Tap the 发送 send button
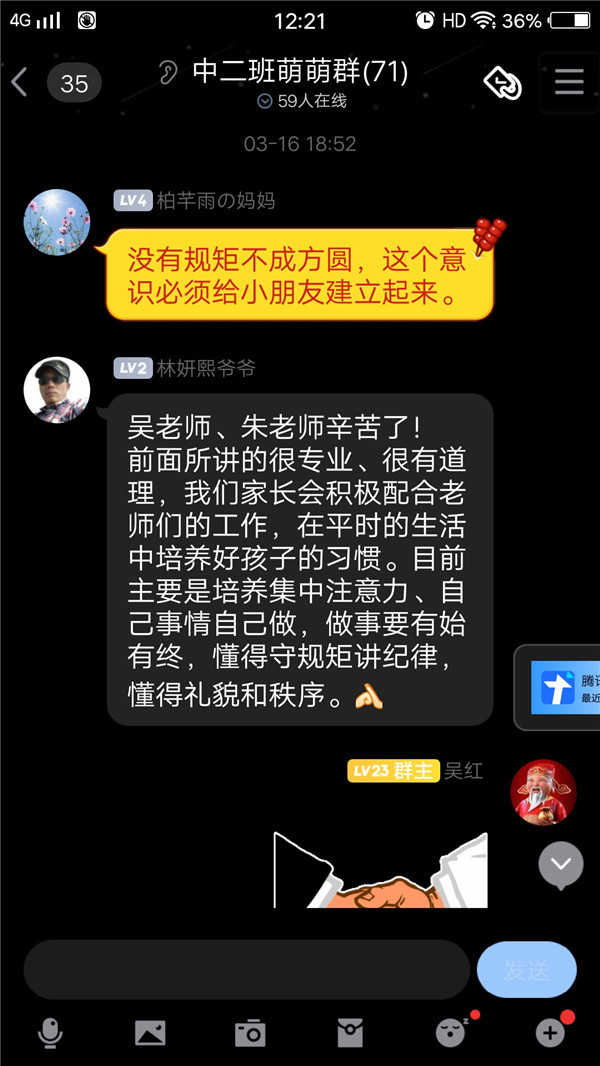 coord(527,969)
